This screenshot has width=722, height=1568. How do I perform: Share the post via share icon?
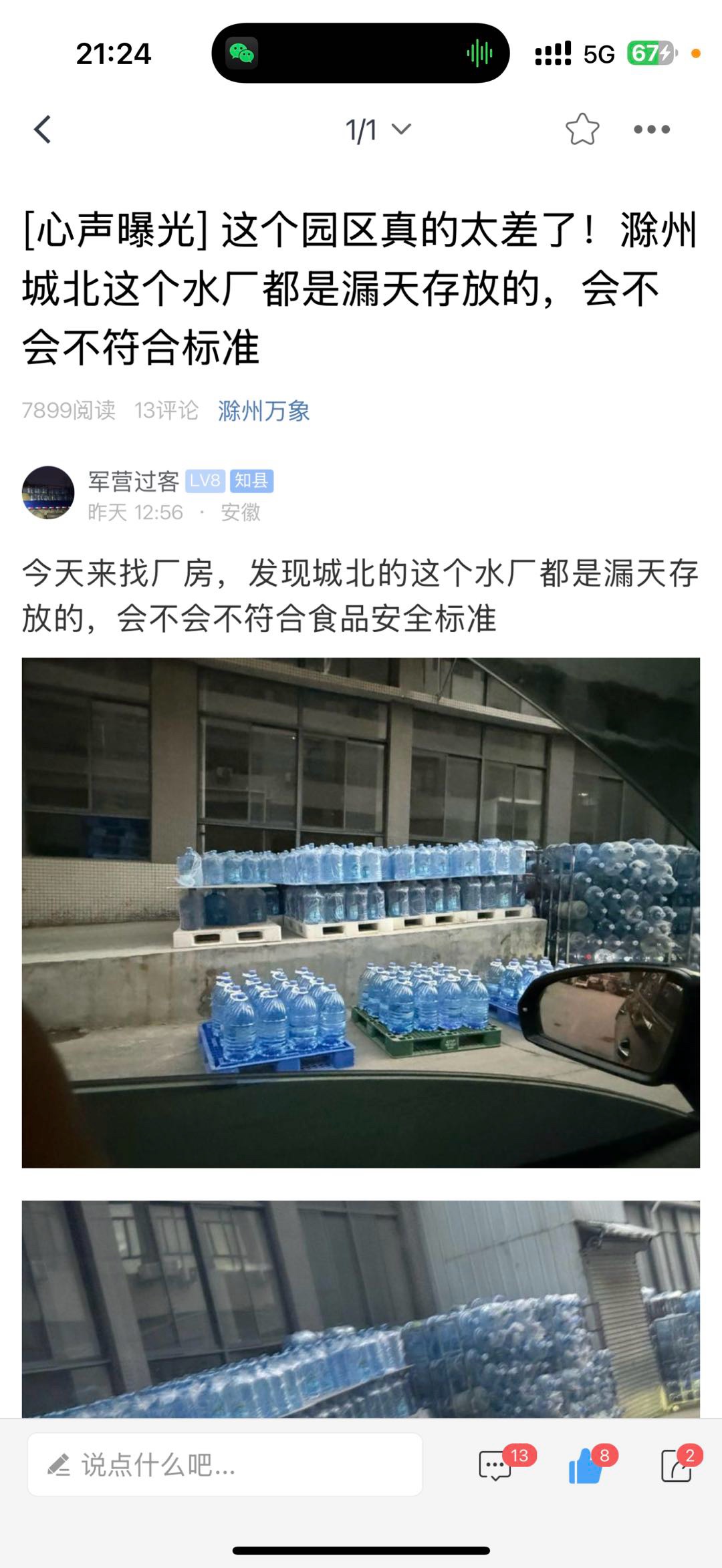tap(676, 1466)
